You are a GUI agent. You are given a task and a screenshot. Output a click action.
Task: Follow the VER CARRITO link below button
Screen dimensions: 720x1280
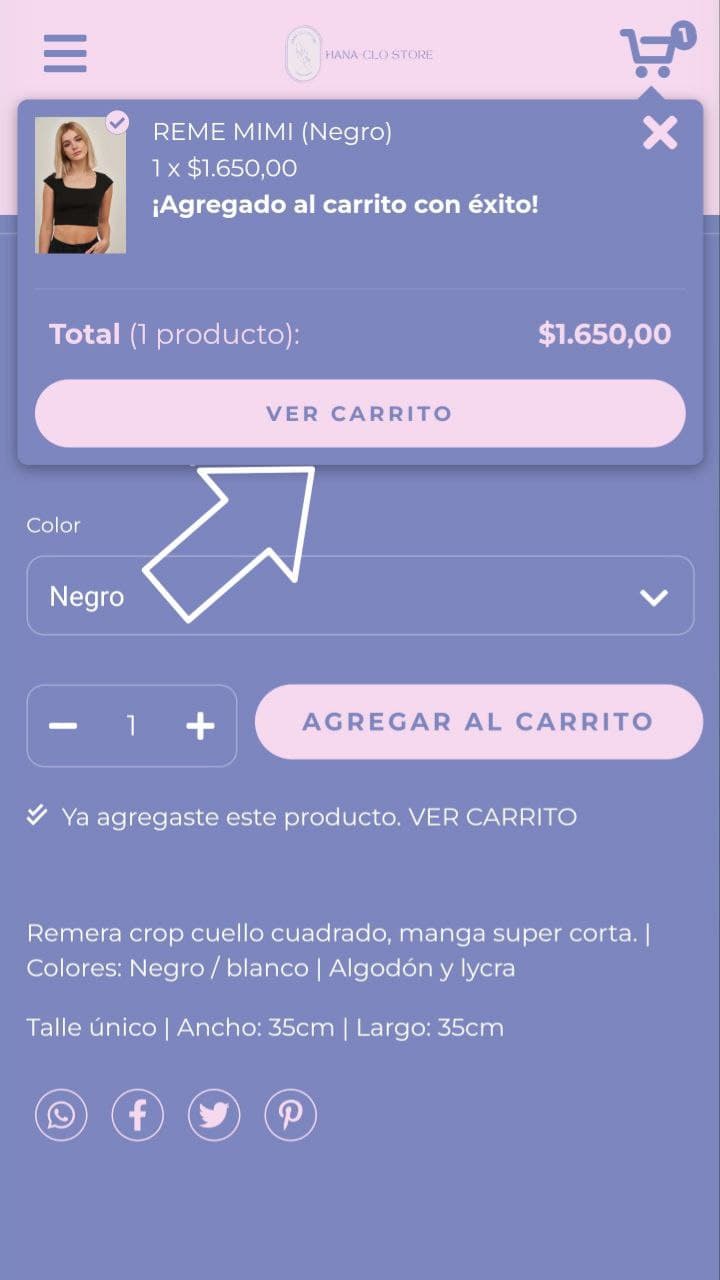[x=493, y=817]
